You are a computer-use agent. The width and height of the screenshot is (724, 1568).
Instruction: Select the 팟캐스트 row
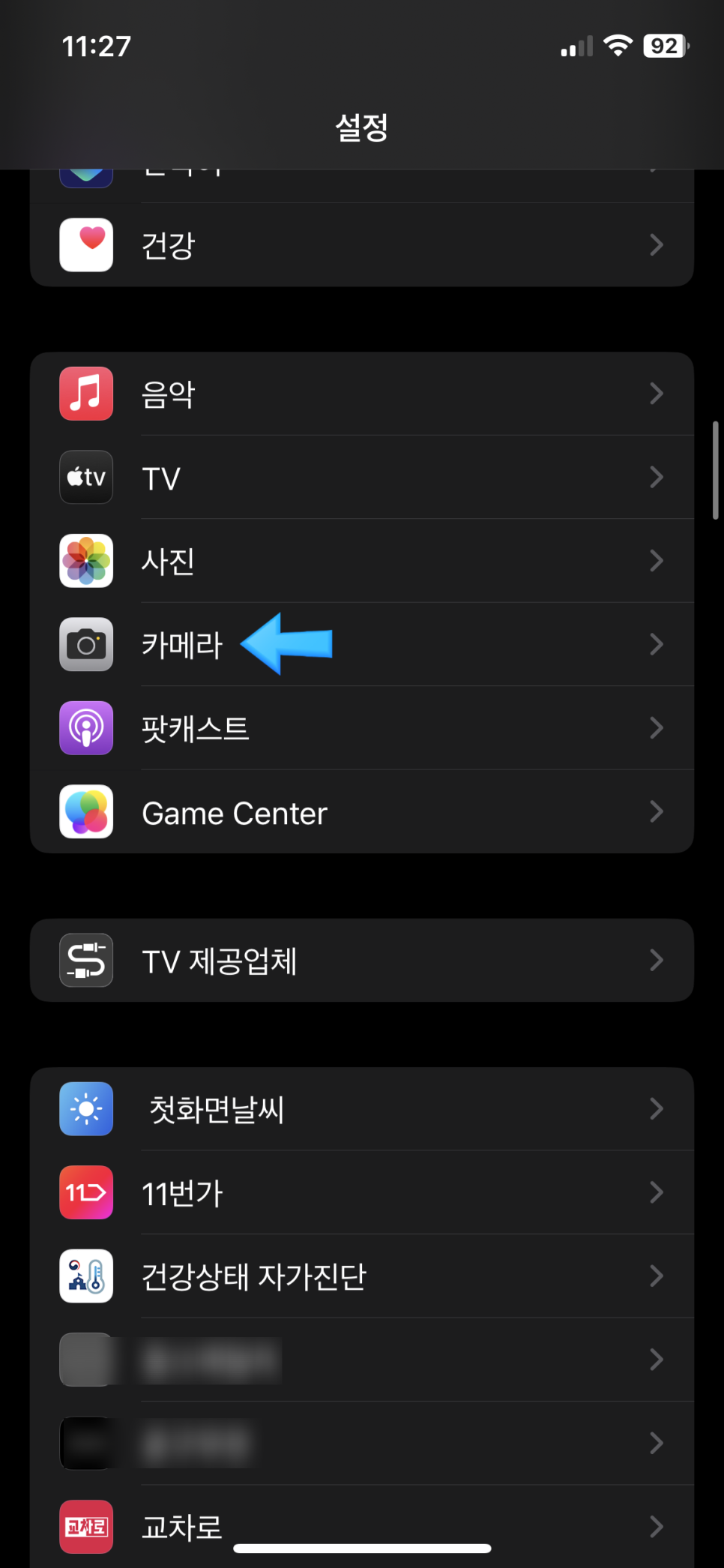362,728
